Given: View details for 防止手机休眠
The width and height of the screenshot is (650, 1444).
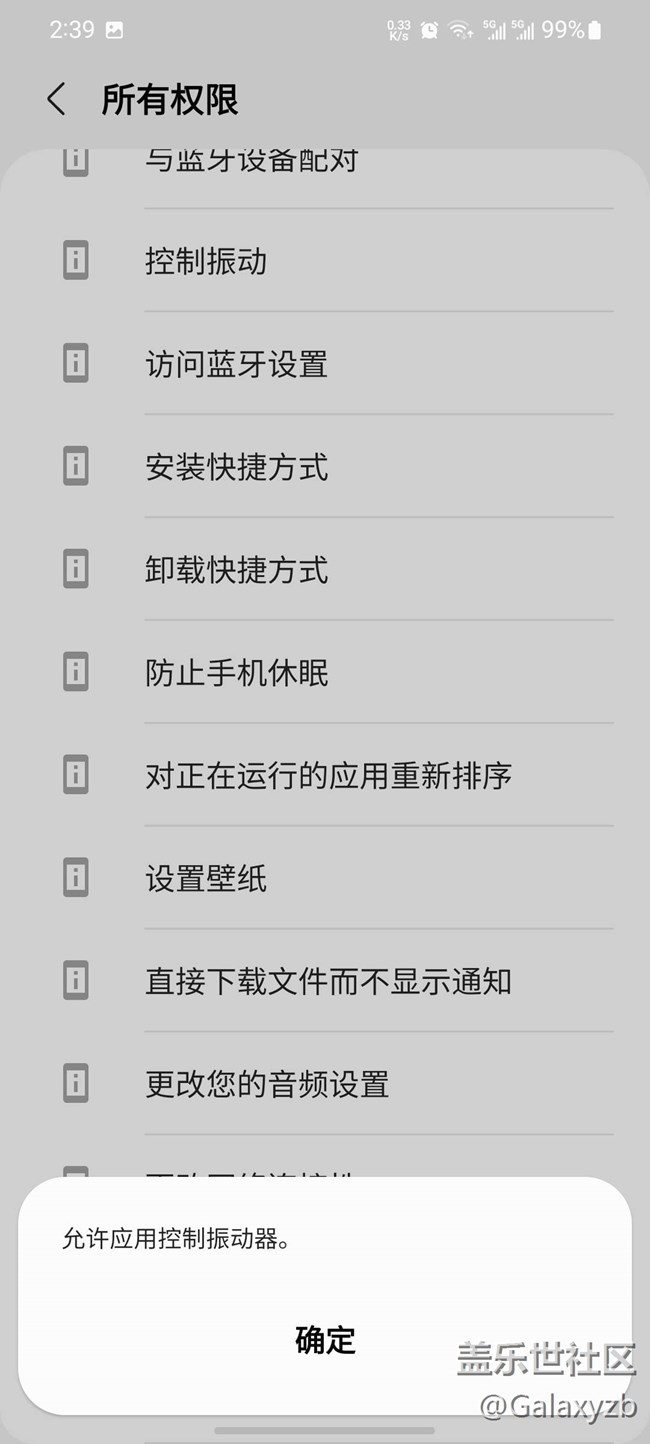Looking at the screenshot, I should 237,674.
